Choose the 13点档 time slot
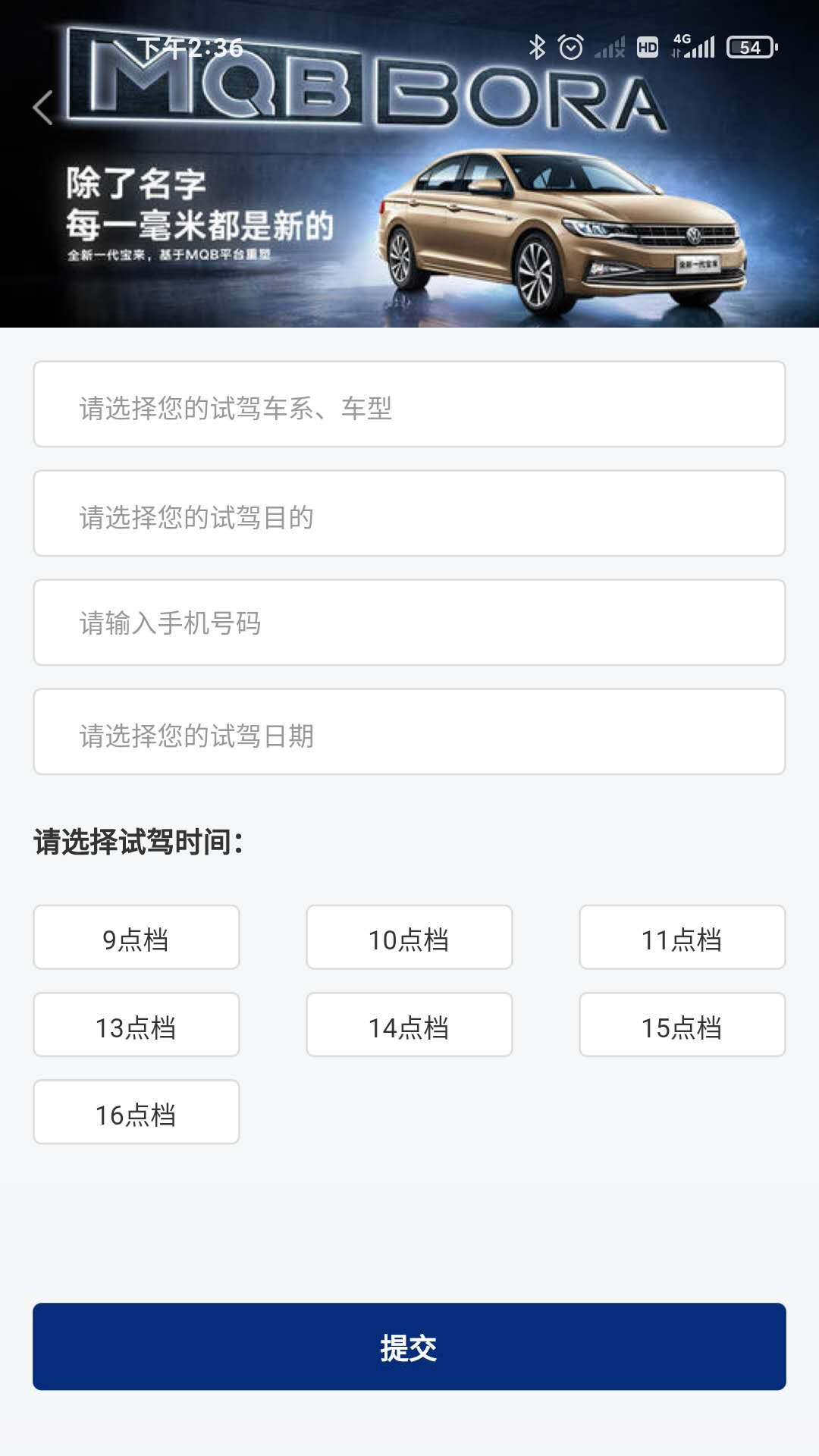The height and width of the screenshot is (1456, 819). click(136, 1025)
